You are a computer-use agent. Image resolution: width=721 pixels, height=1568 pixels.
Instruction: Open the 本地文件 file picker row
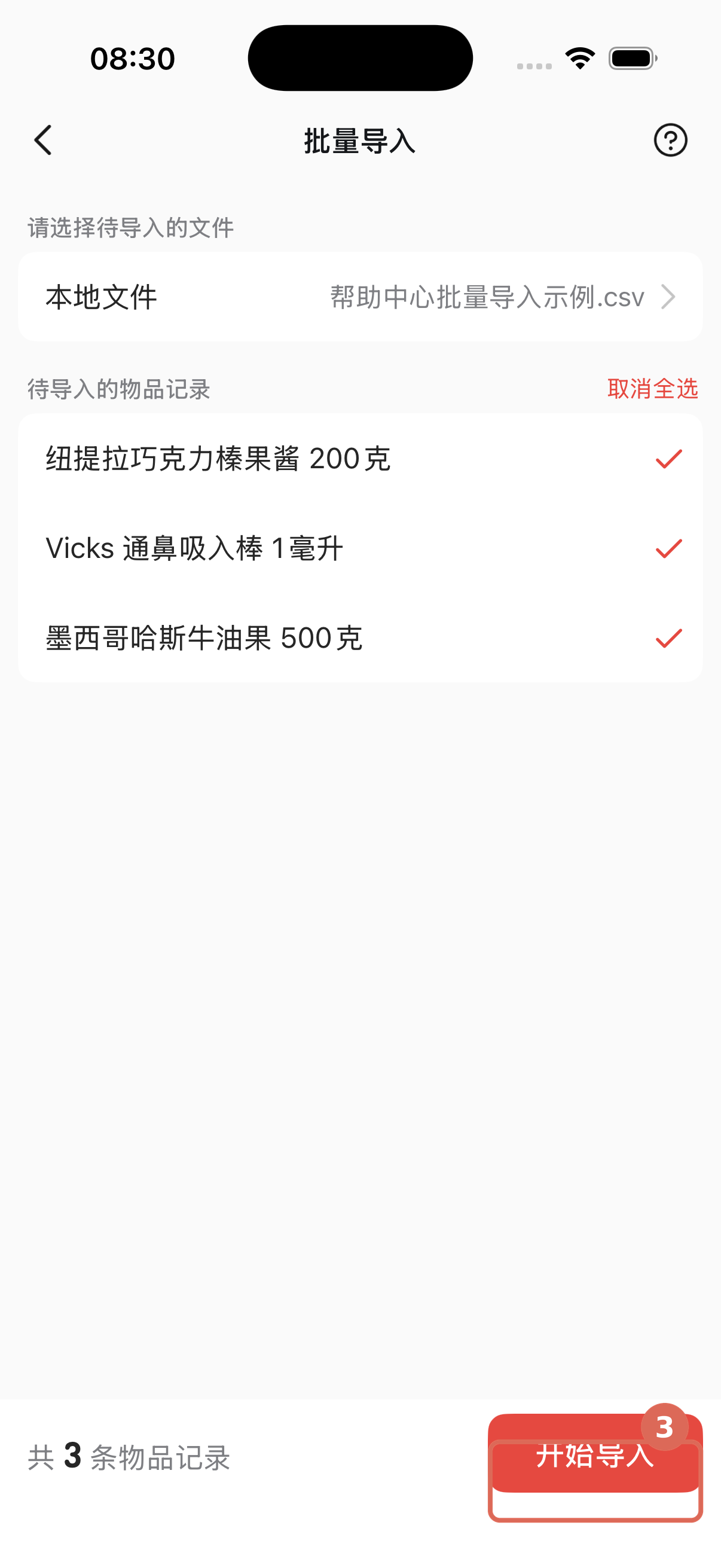click(x=360, y=297)
